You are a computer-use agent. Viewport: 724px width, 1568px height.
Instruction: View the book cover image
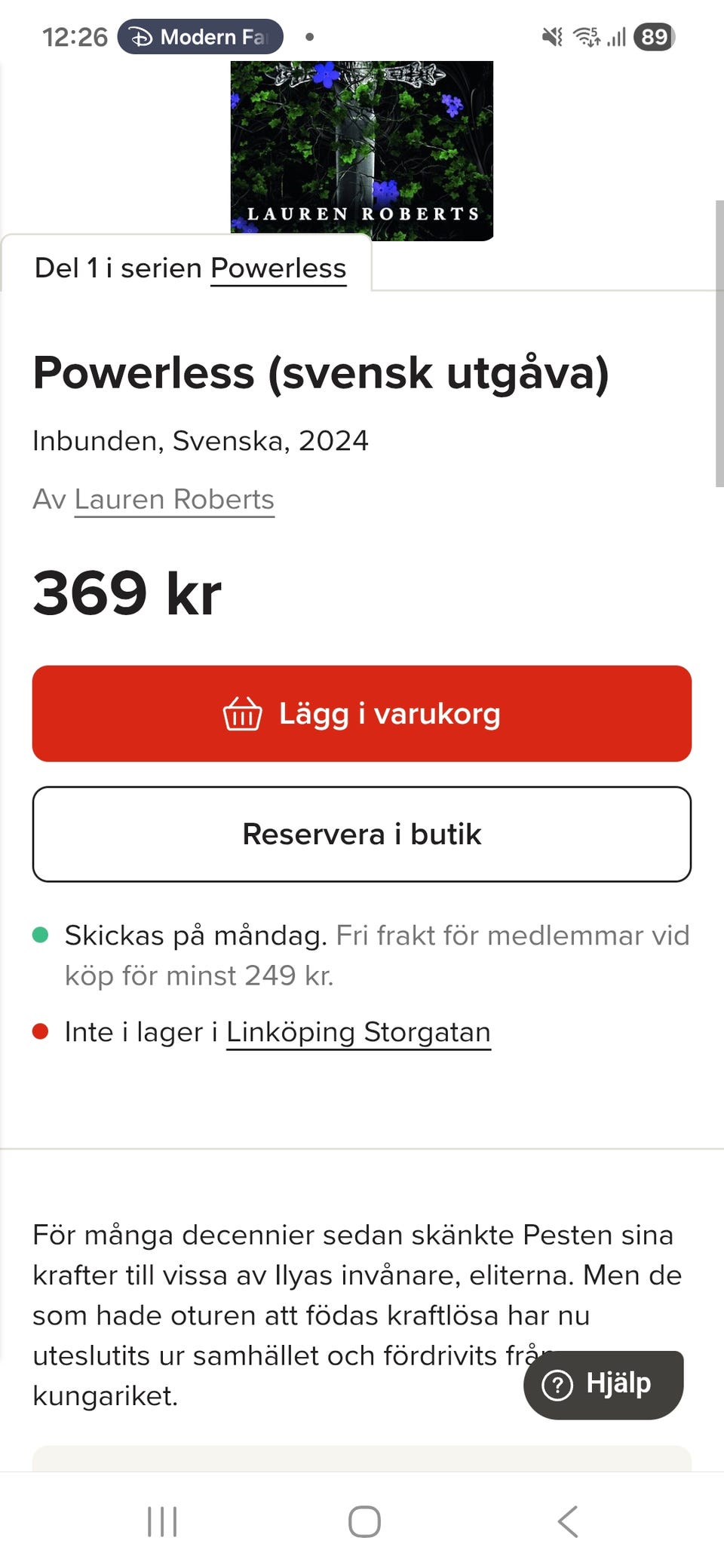(362, 151)
